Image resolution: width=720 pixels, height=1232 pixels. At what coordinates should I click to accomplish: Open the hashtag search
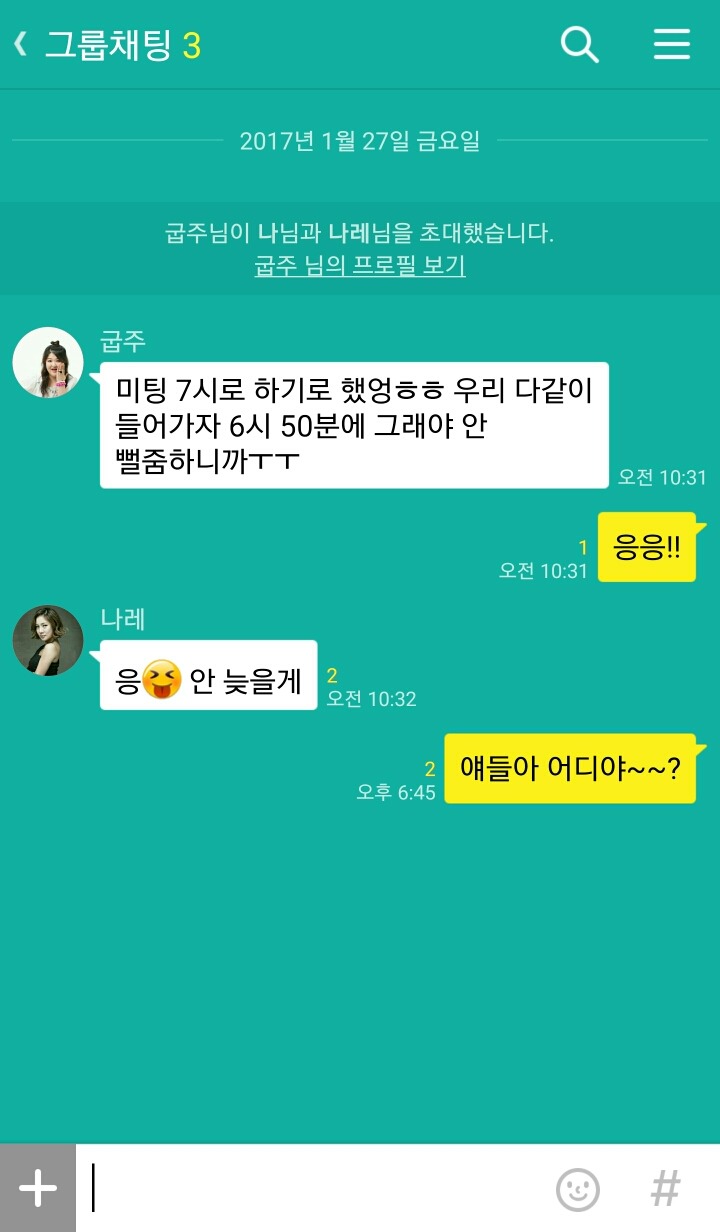click(665, 1189)
